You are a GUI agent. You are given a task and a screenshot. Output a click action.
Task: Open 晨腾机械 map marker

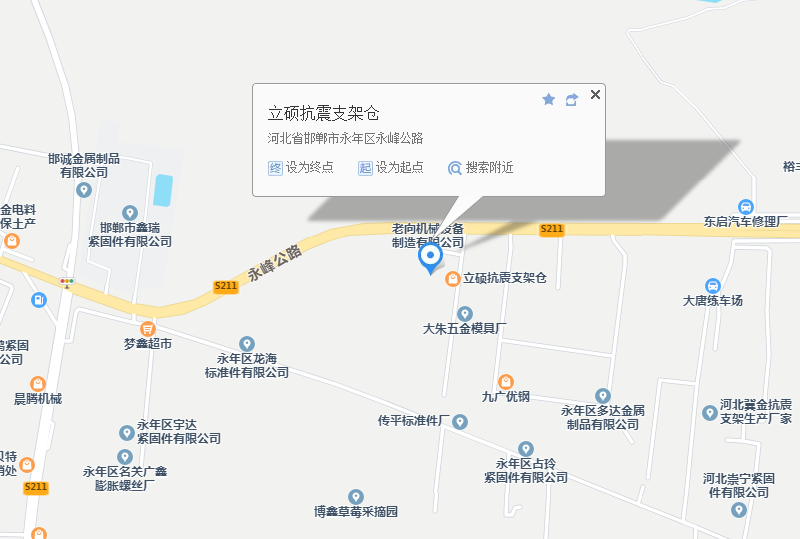(x=38, y=384)
